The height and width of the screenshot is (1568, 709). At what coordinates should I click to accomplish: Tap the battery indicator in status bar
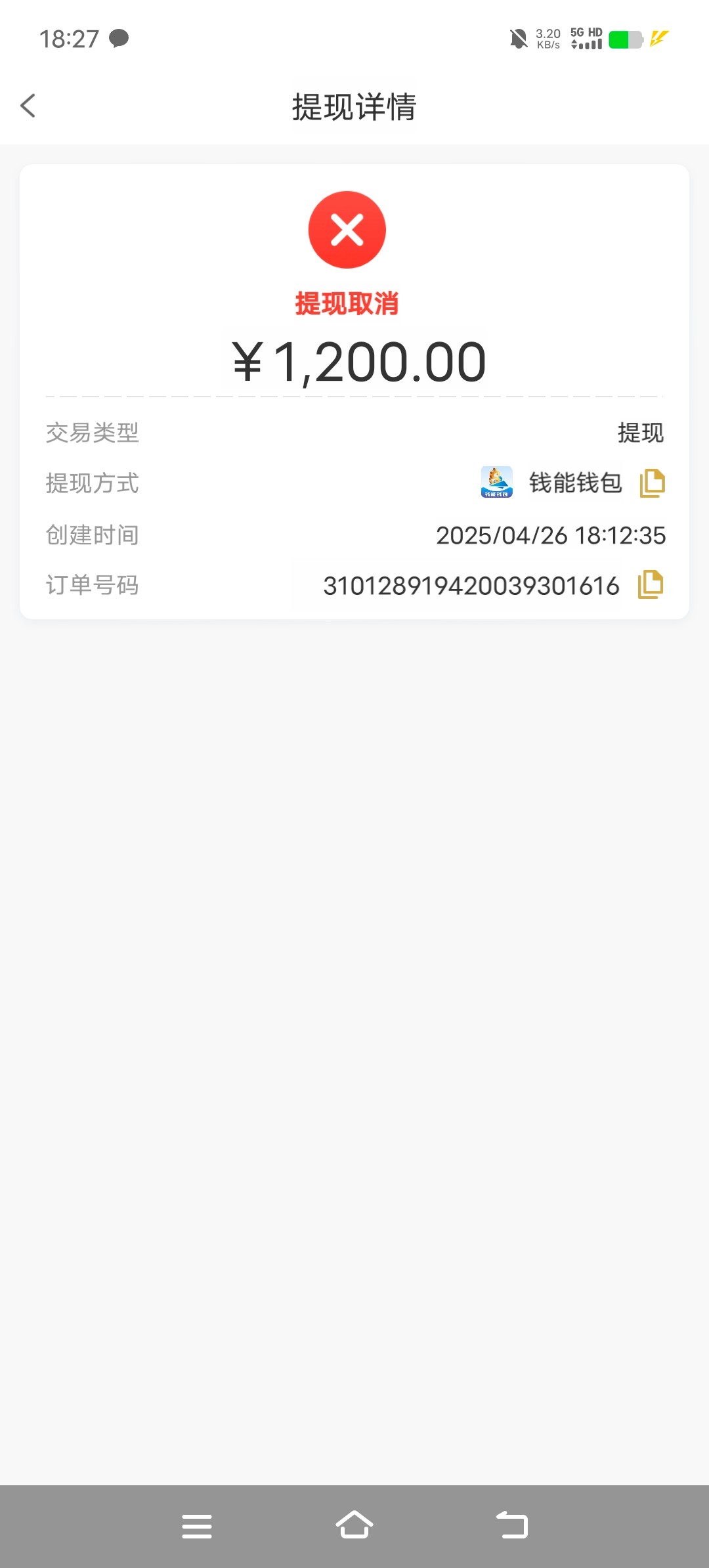pyautogui.click(x=624, y=39)
